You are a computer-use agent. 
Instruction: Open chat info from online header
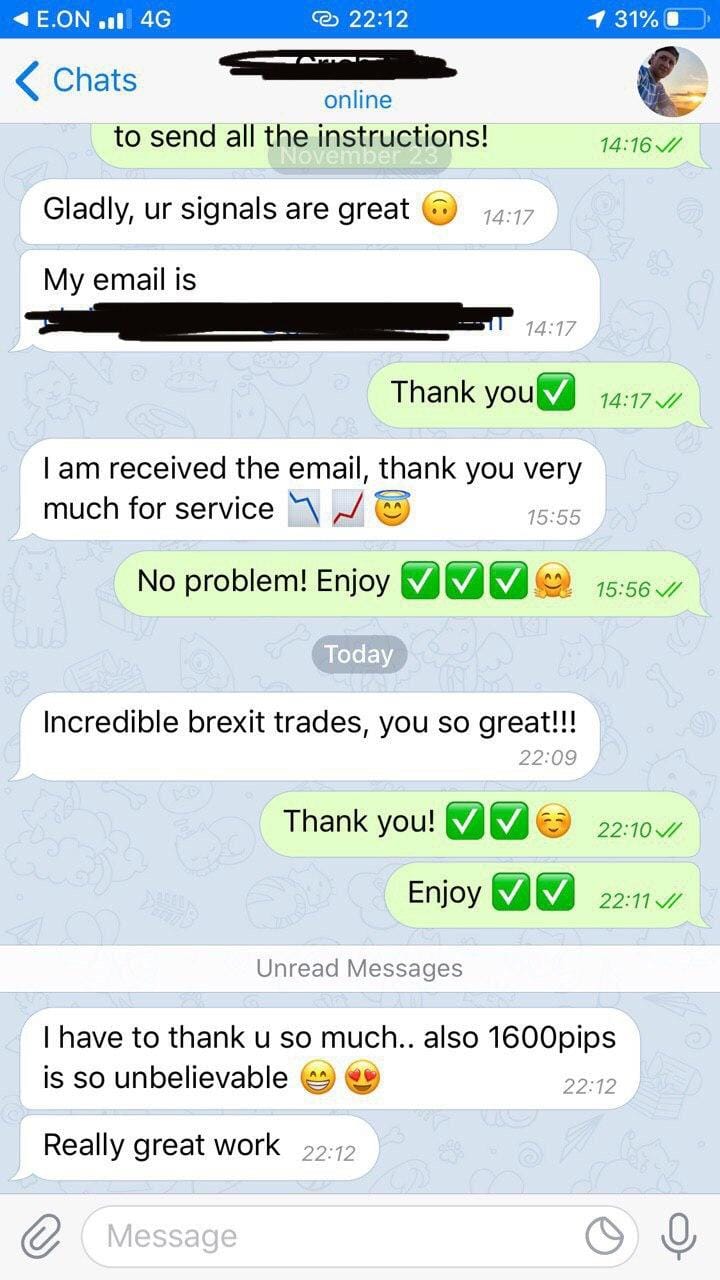(358, 100)
